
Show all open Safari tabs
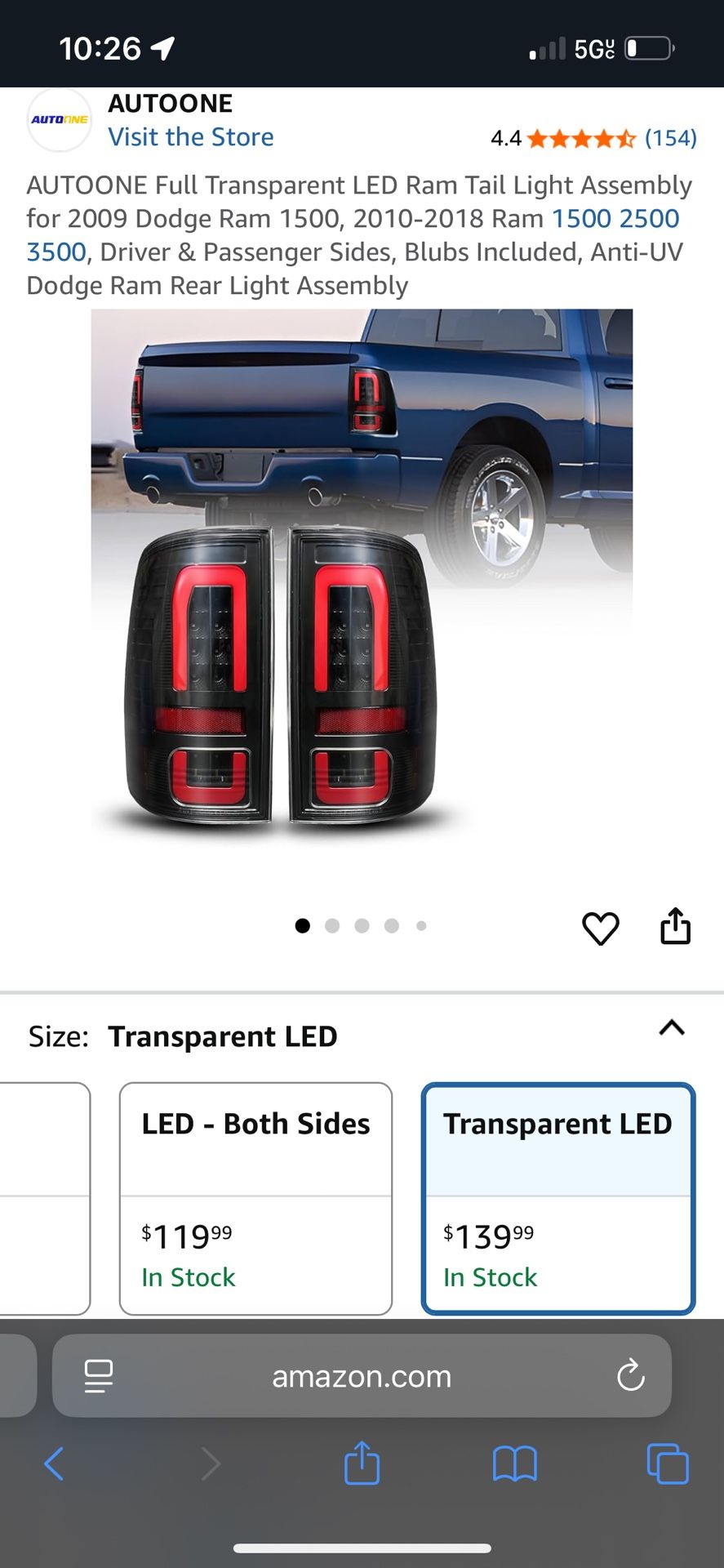point(668,1463)
